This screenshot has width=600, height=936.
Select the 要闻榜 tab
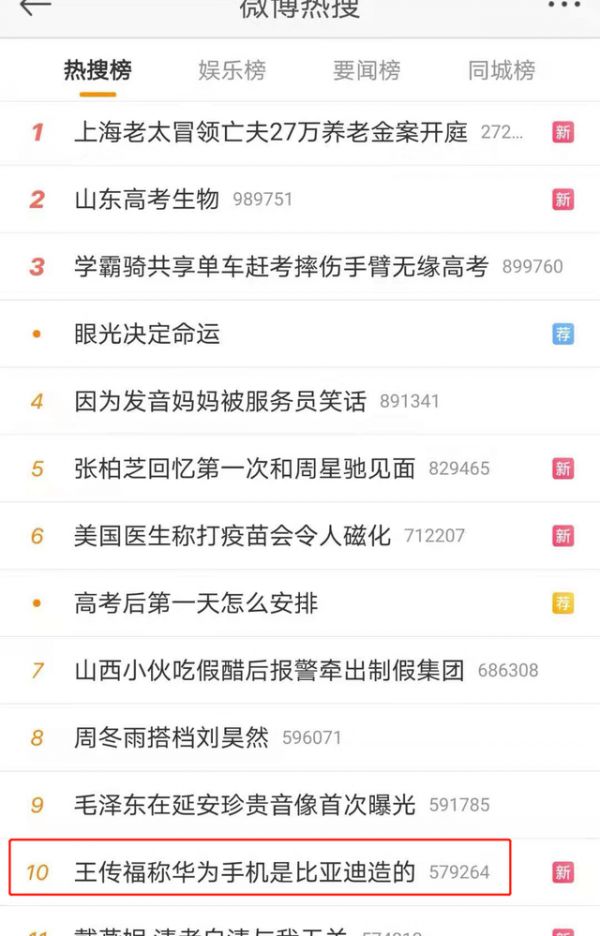(x=366, y=70)
